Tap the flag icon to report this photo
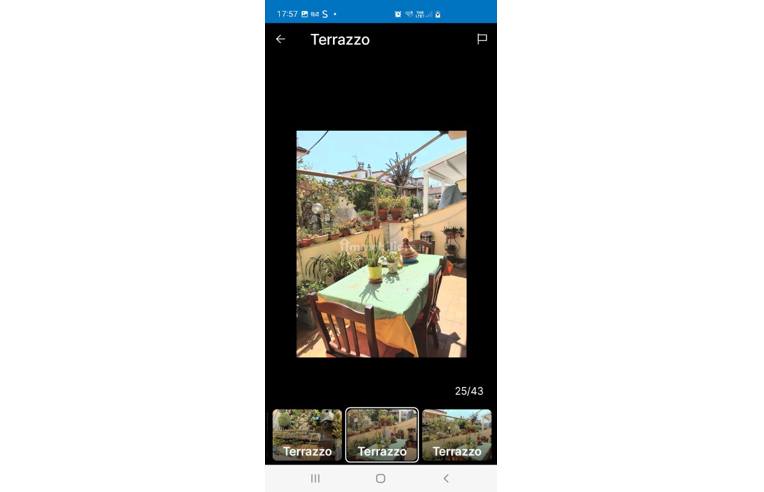This screenshot has height=492, width=764. click(481, 39)
